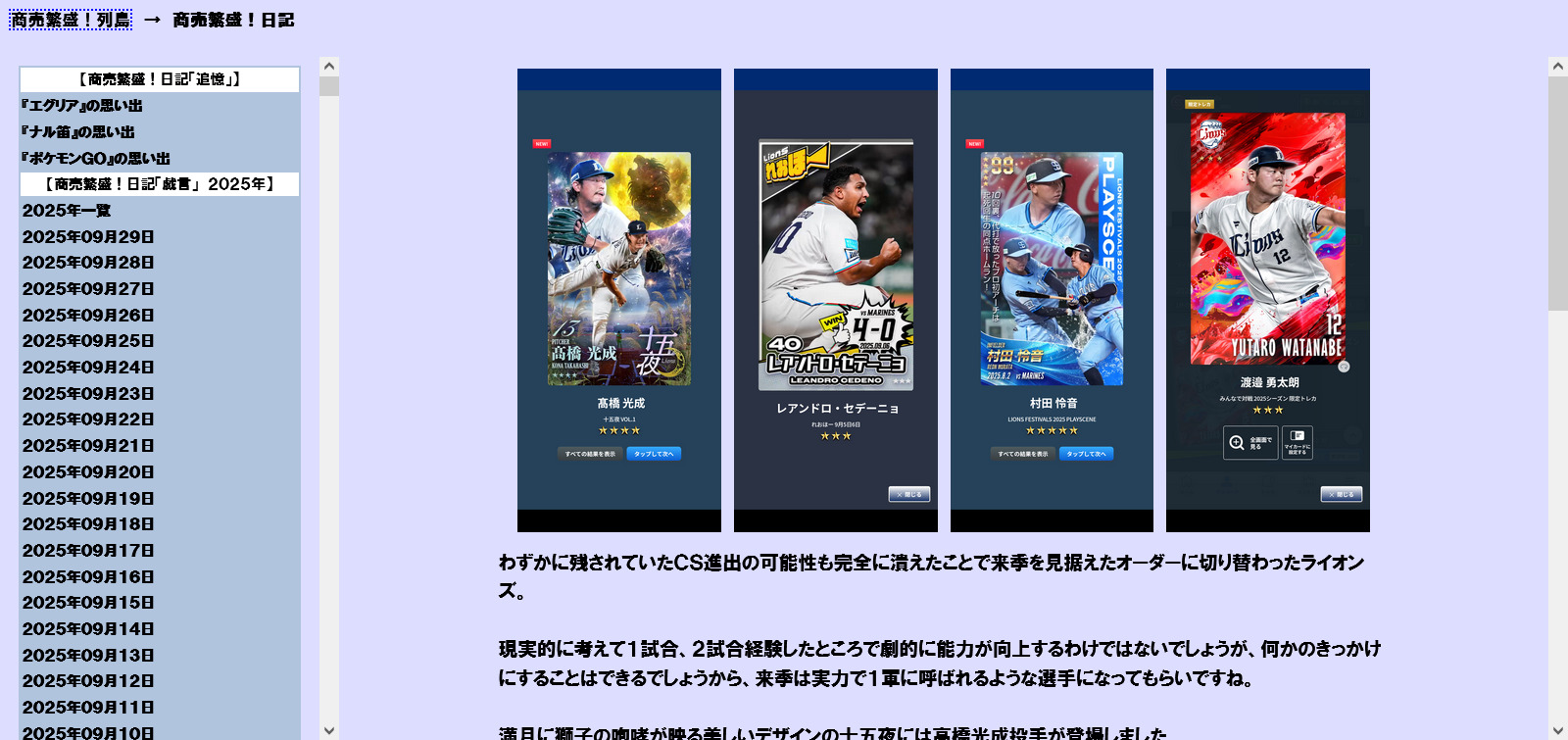
Task: Open 『エグリア』の思い出 entry
Action: [81, 106]
